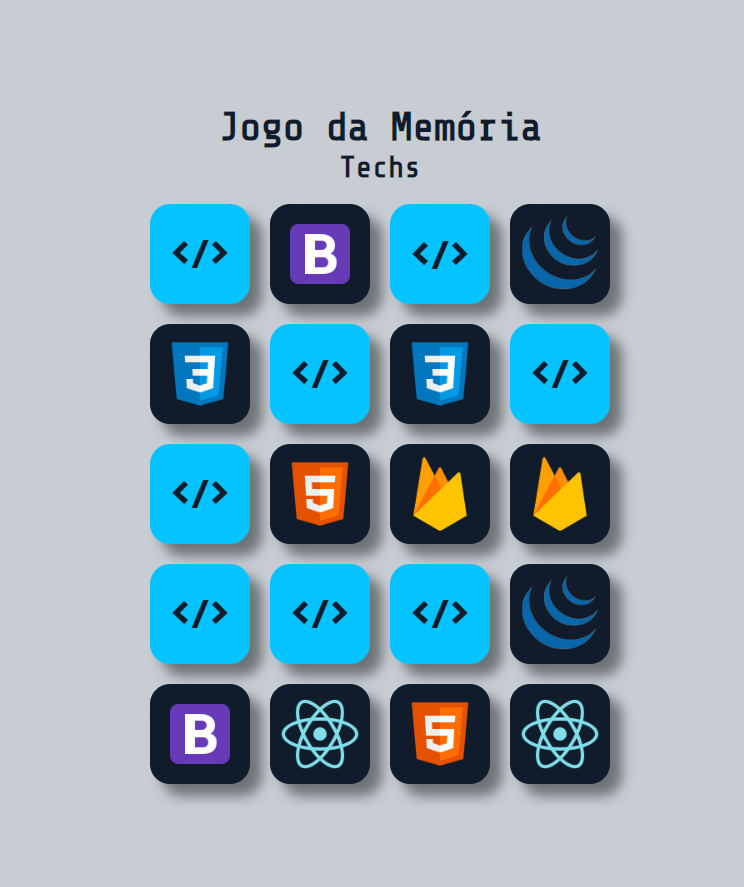Flip the face-down card next to a jQuery logo
The width and height of the screenshot is (744, 887).
tap(440, 254)
